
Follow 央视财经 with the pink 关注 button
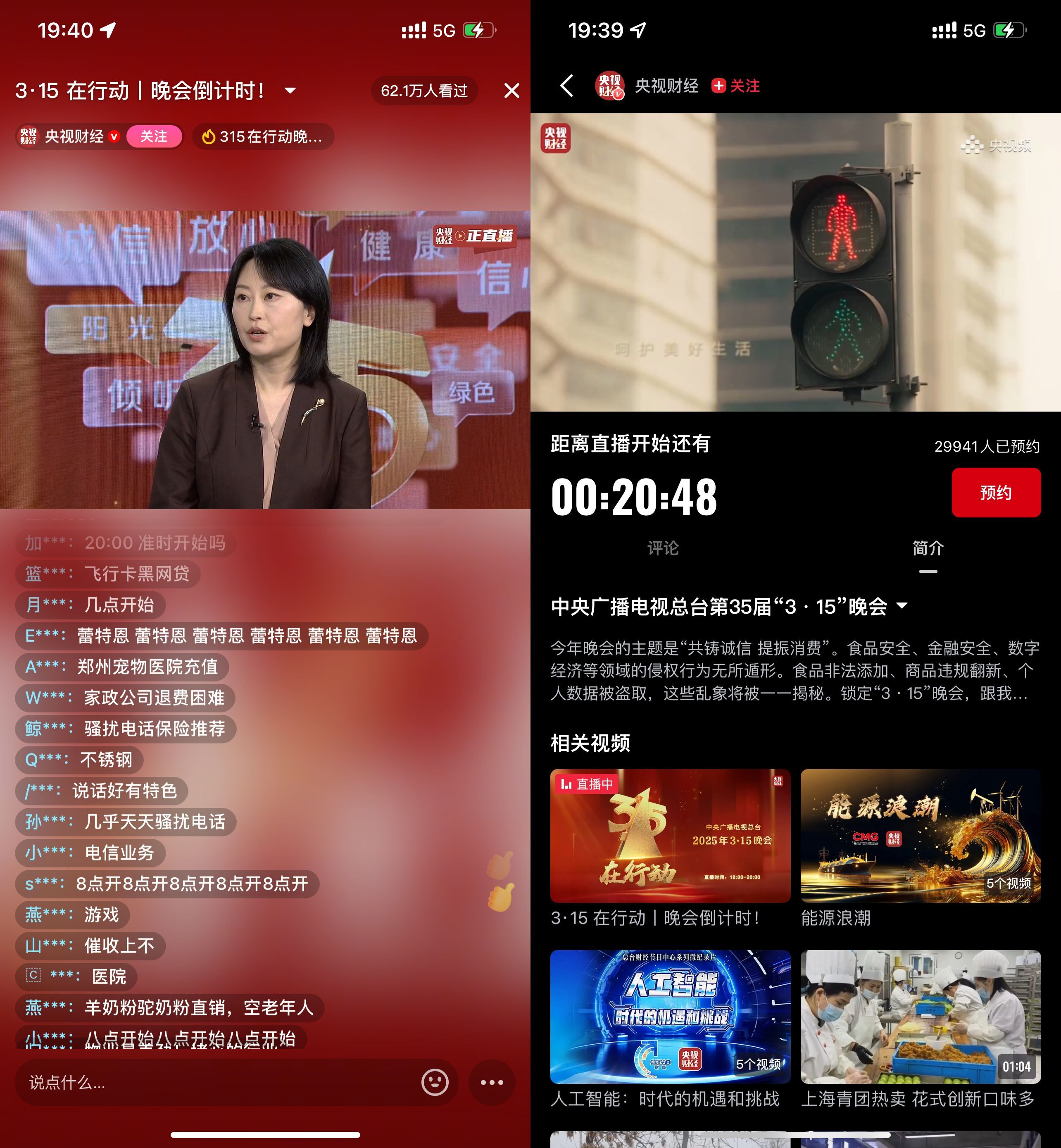(154, 137)
